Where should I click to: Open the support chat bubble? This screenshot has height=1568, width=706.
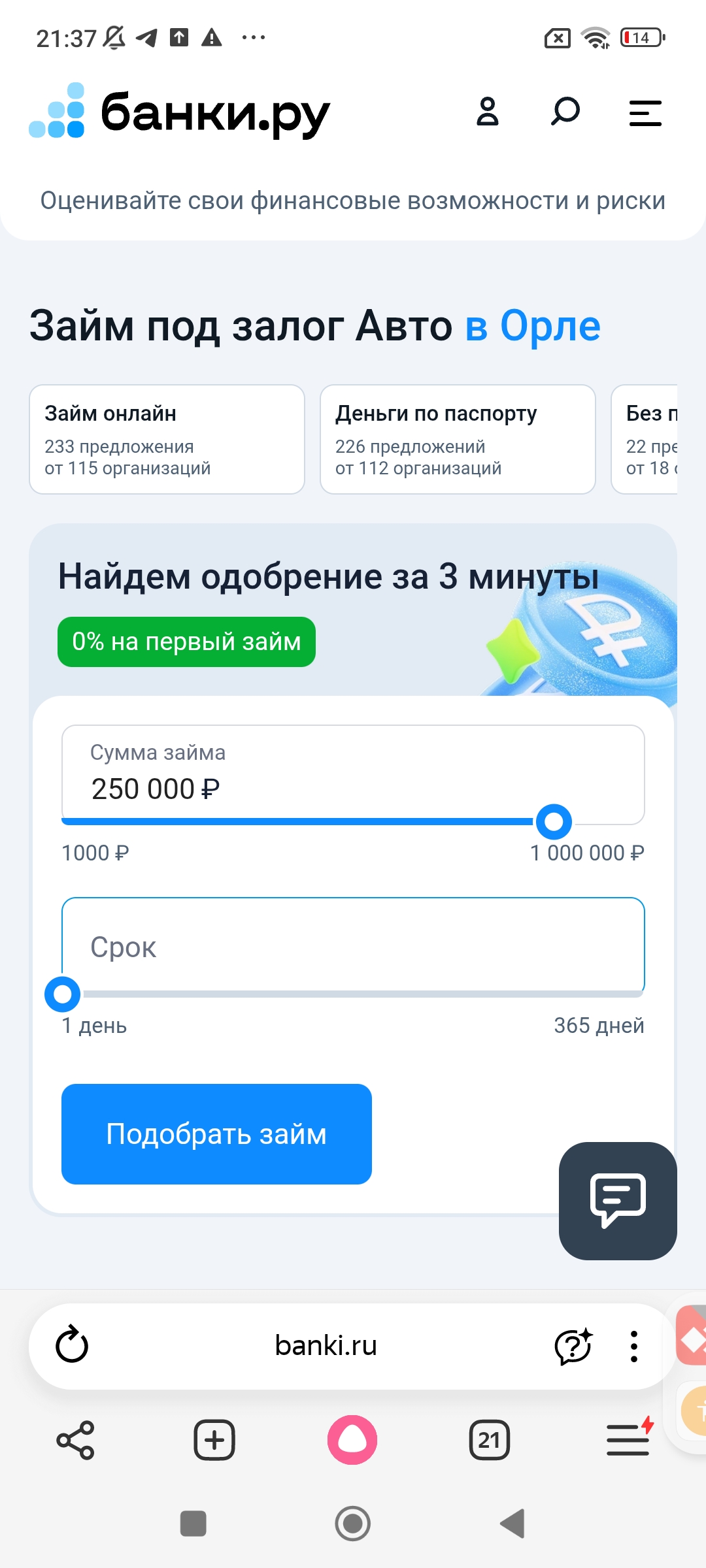(x=618, y=1201)
